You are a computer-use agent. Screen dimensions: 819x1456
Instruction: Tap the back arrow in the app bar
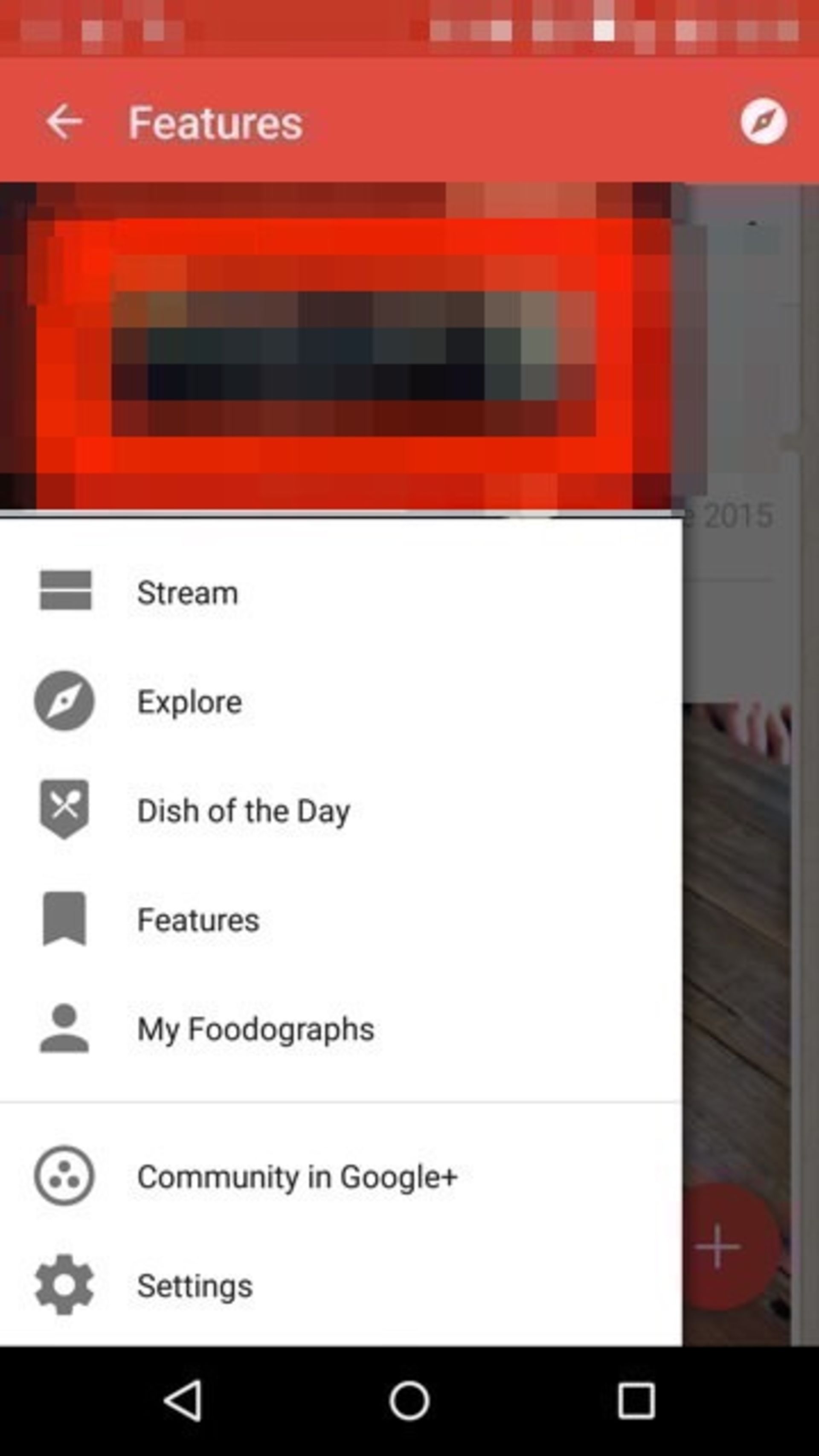pyautogui.click(x=64, y=122)
